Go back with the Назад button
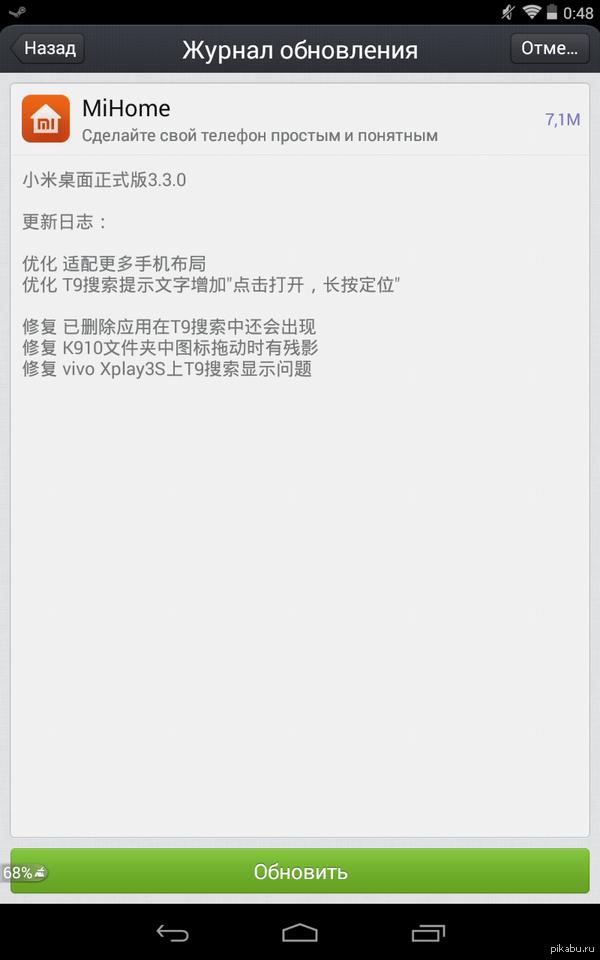Viewport: 600px width, 960px height. pyautogui.click(x=48, y=48)
